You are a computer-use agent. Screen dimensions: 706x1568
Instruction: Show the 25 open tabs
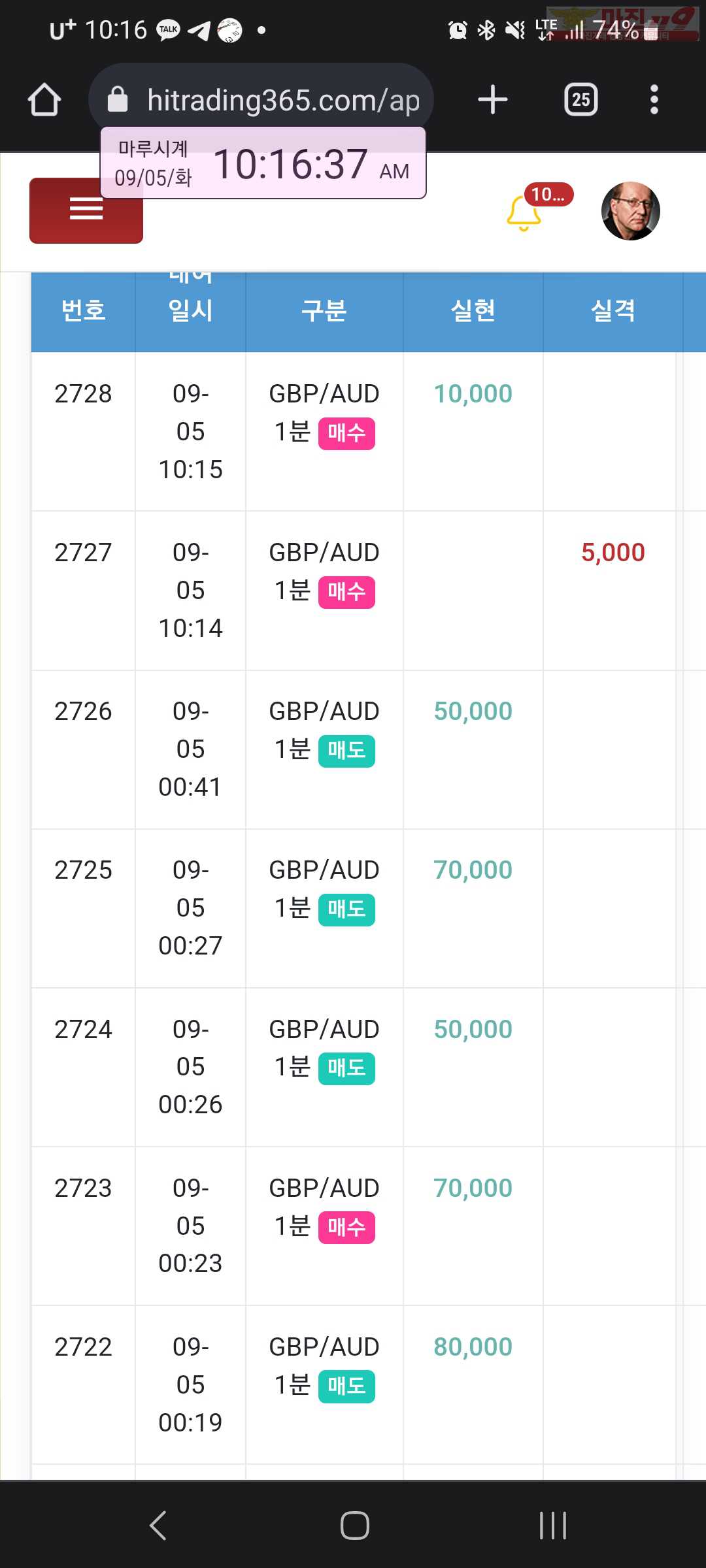(x=580, y=100)
